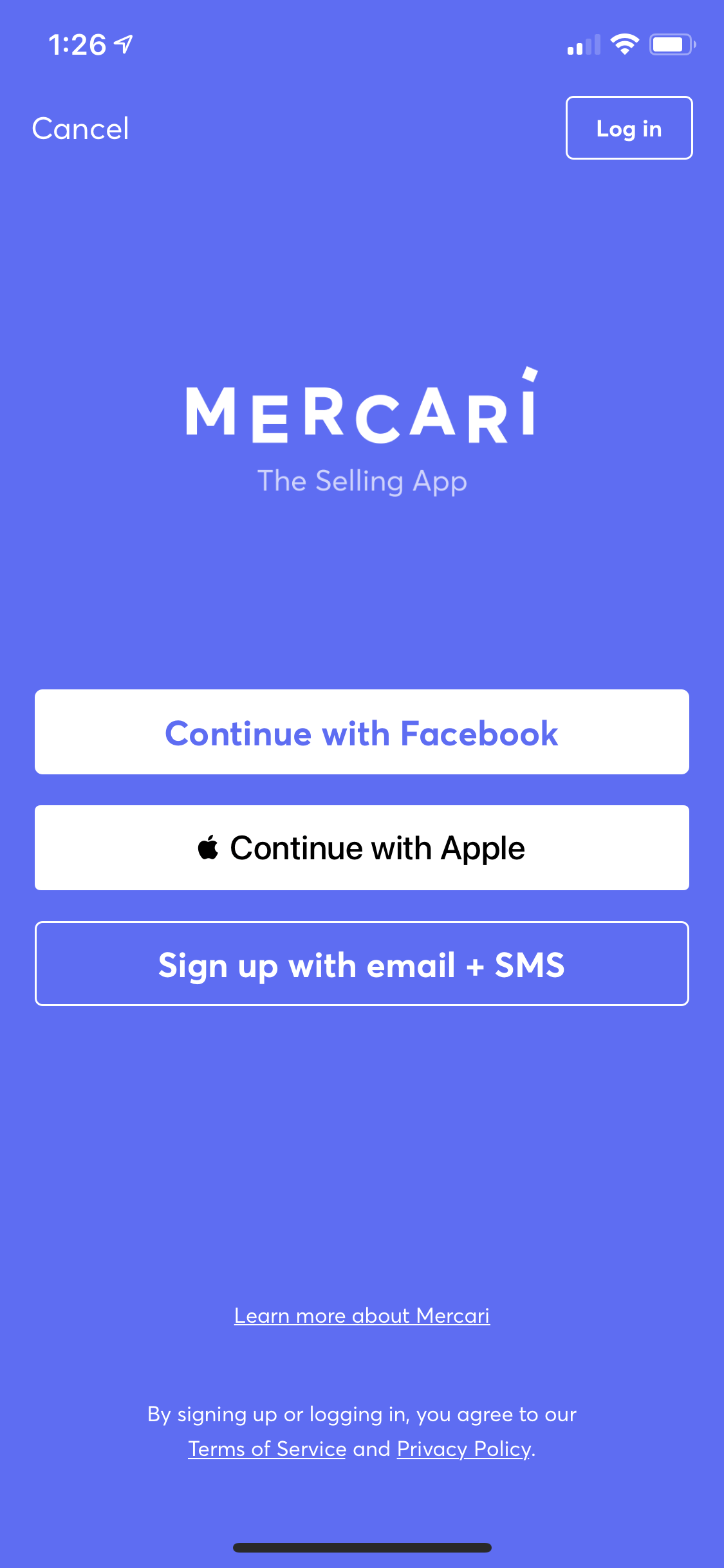Open Learn more about Mercari link
This screenshot has height=1568, width=724.
pos(362,1316)
